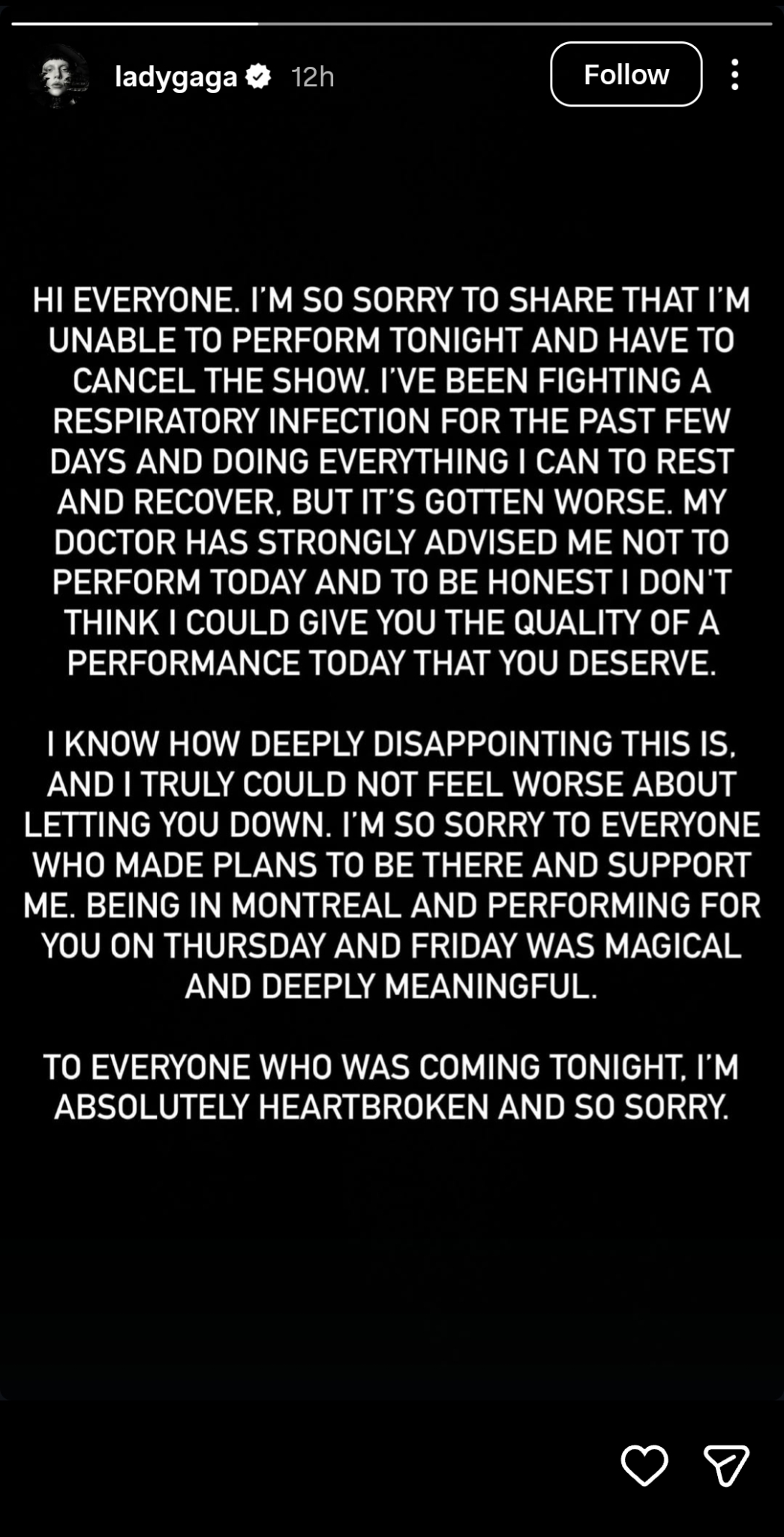This screenshot has height=1537, width=784.
Task: Like this story with the heart
Action: click(644, 1464)
